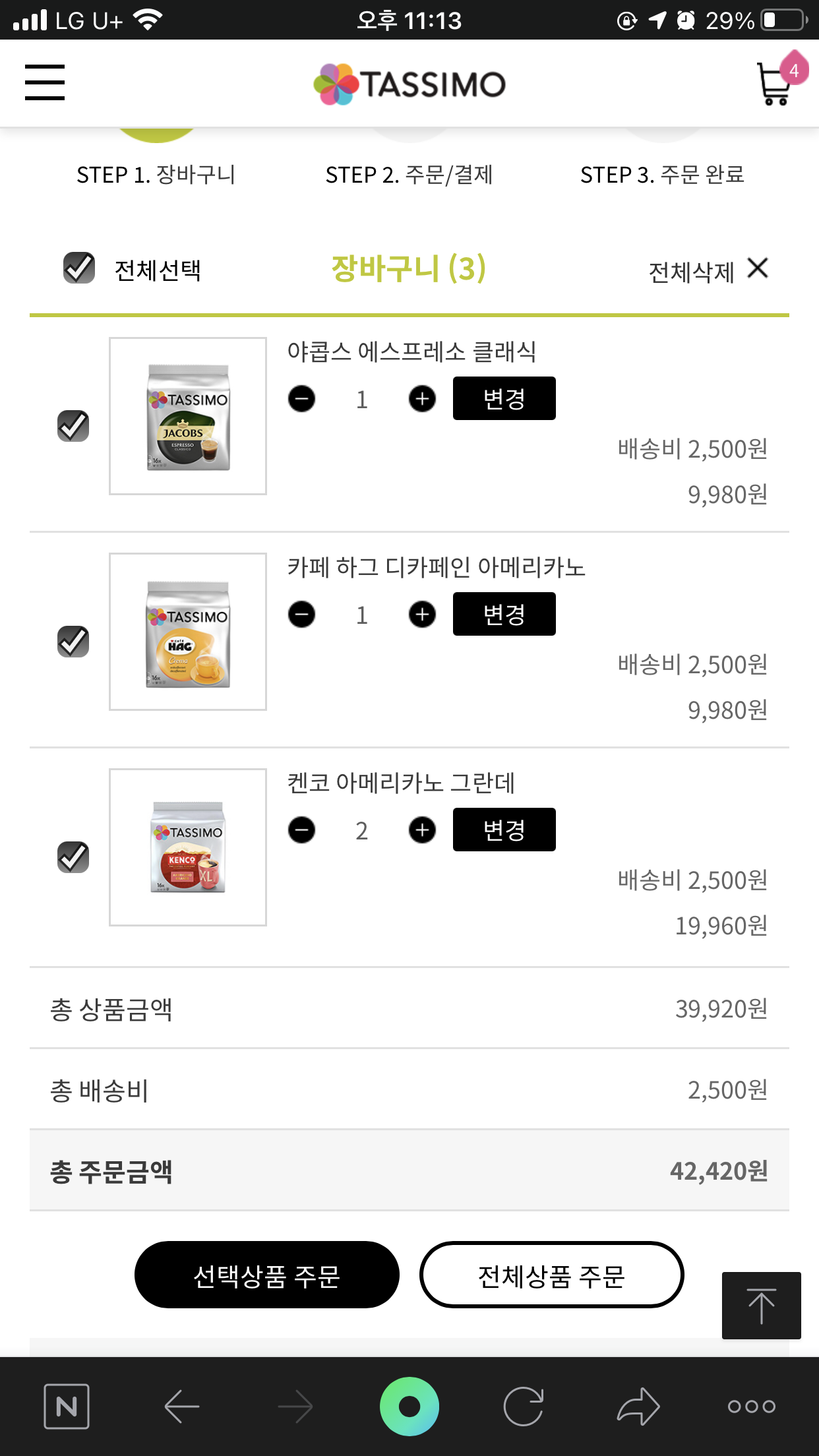This screenshot has height=1456, width=819.
Task: Open the hamburger menu
Action: [x=45, y=82]
